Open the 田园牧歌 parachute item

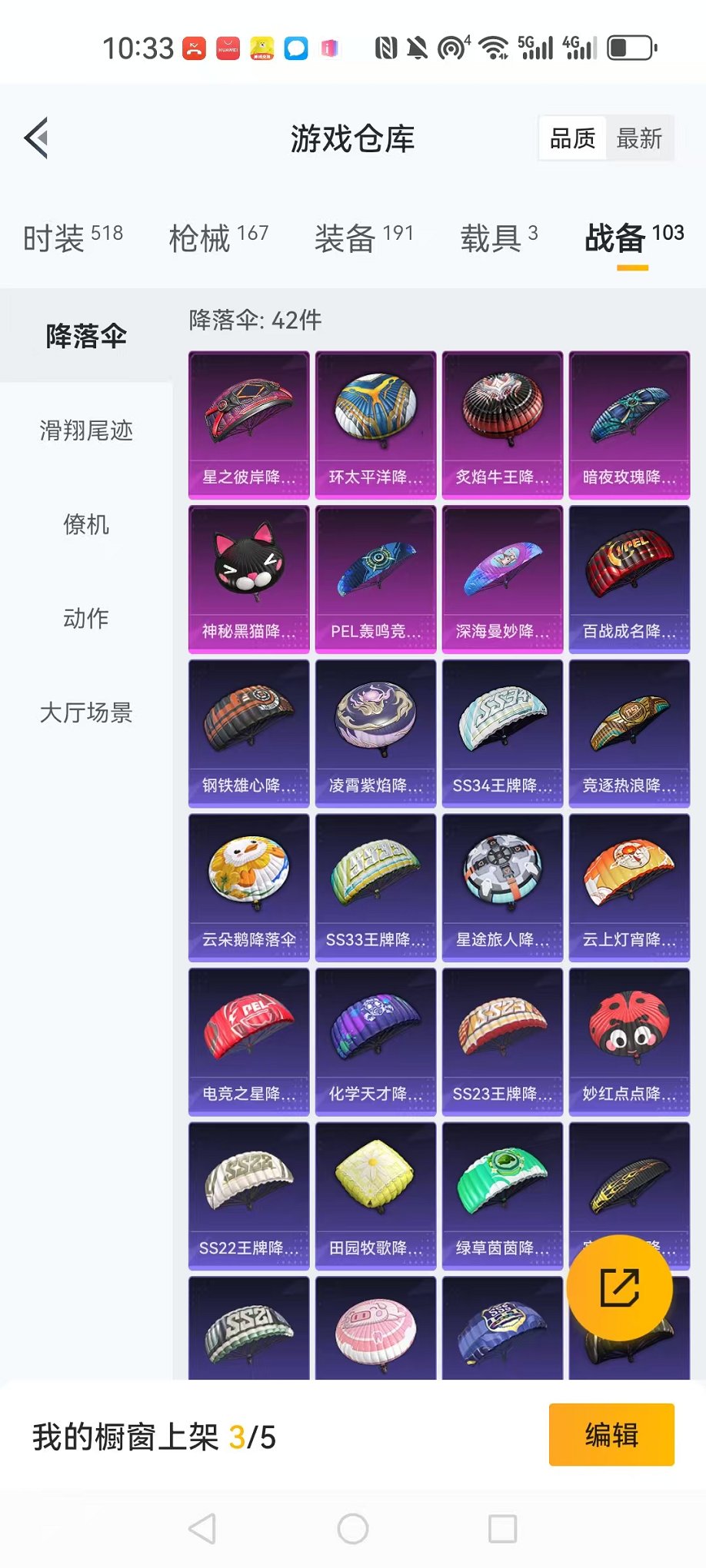(x=375, y=1195)
